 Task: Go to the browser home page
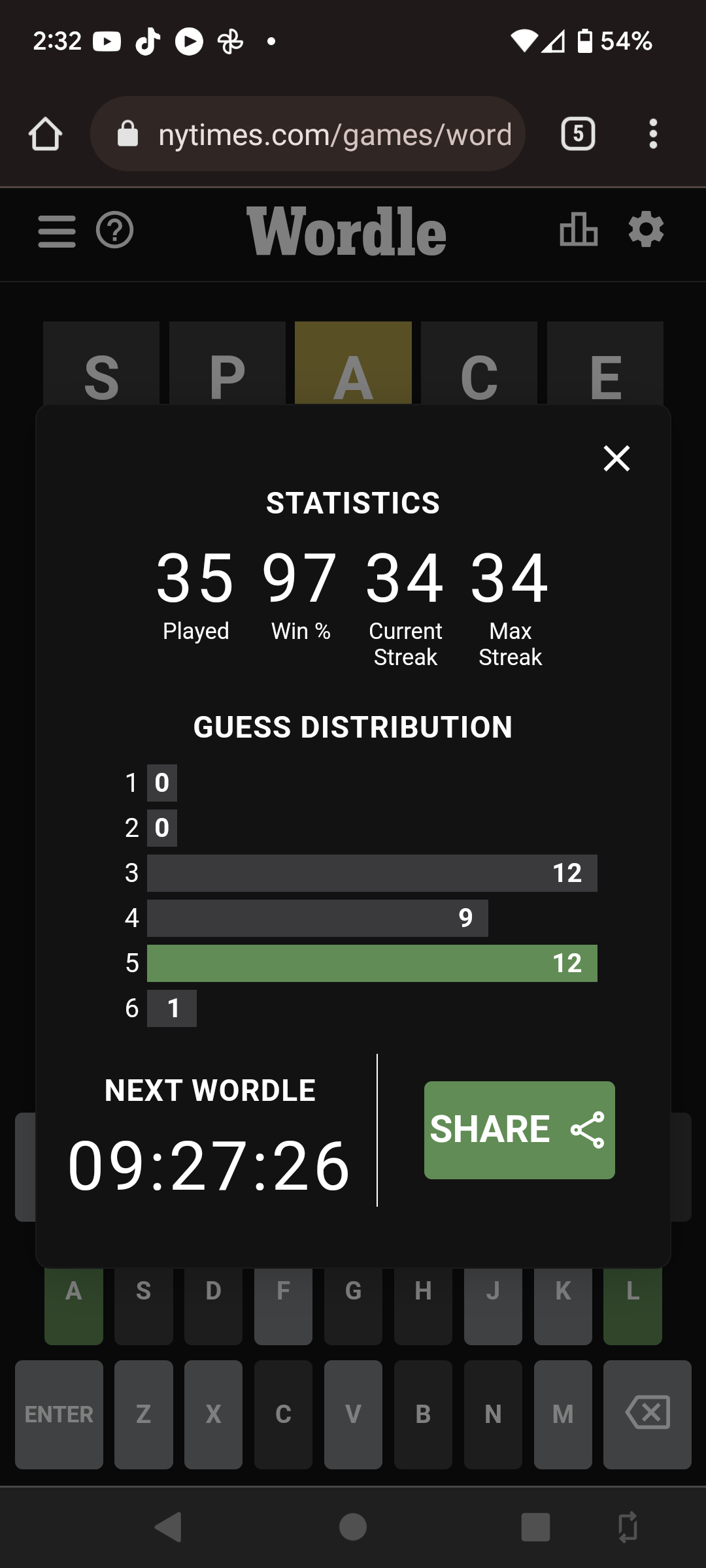pyautogui.click(x=45, y=134)
